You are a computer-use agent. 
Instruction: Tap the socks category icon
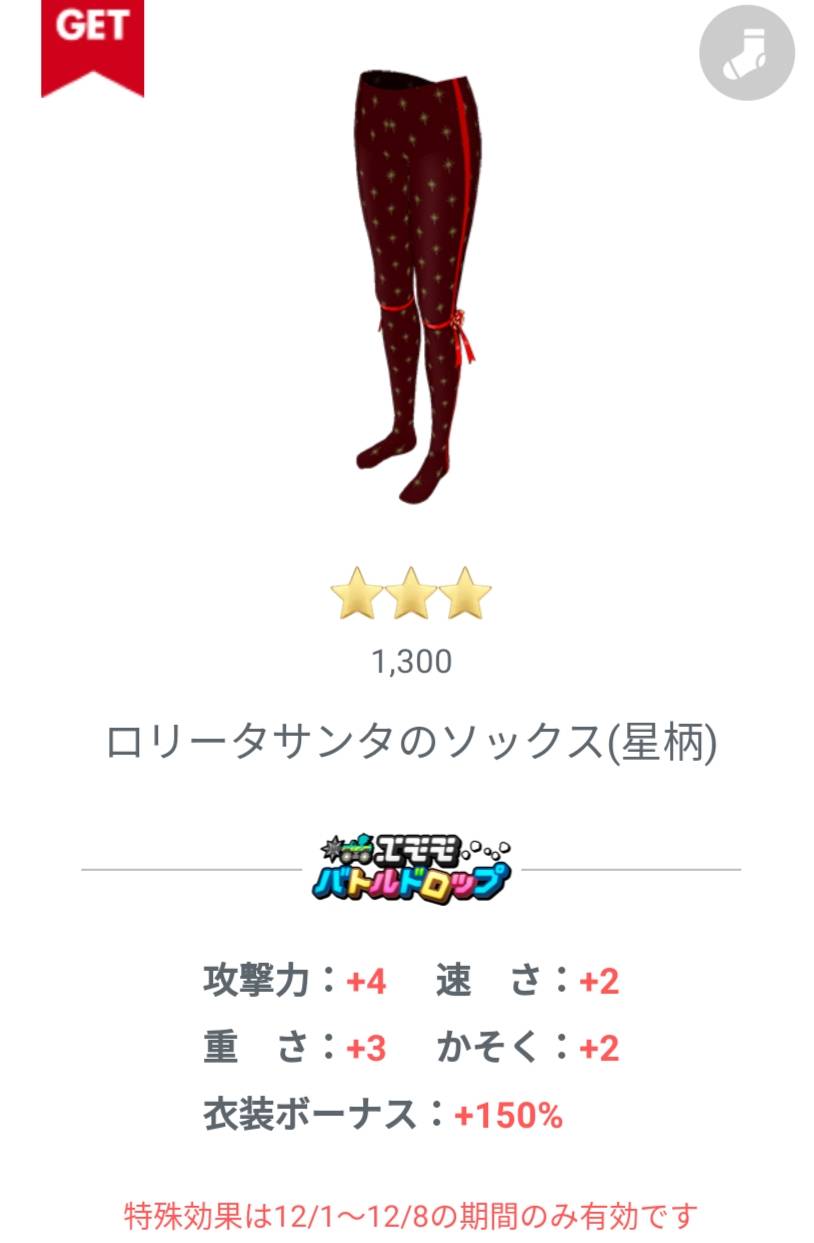point(746,53)
